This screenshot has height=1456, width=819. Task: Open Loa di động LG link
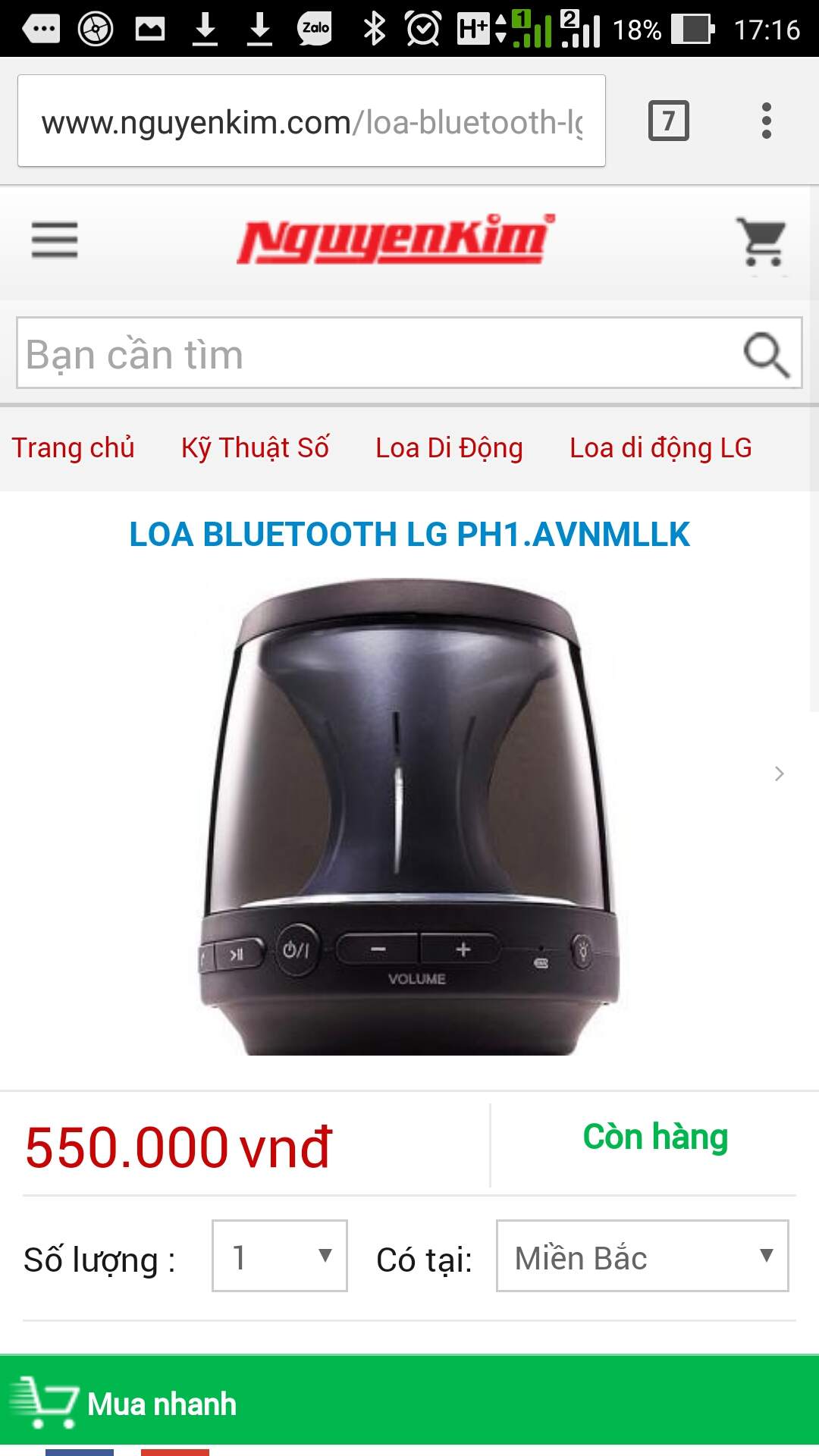point(661,447)
